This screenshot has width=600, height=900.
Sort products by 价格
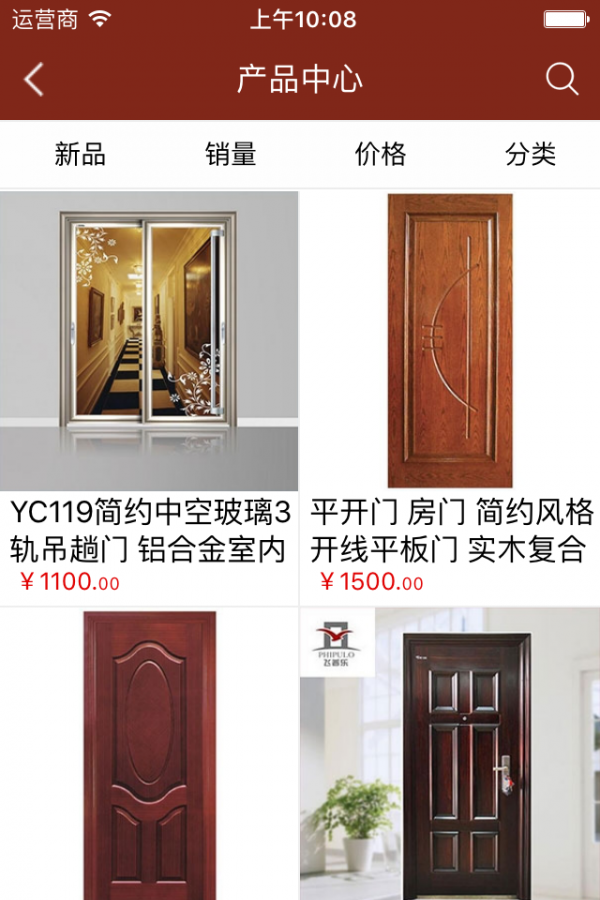pyautogui.click(x=380, y=154)
